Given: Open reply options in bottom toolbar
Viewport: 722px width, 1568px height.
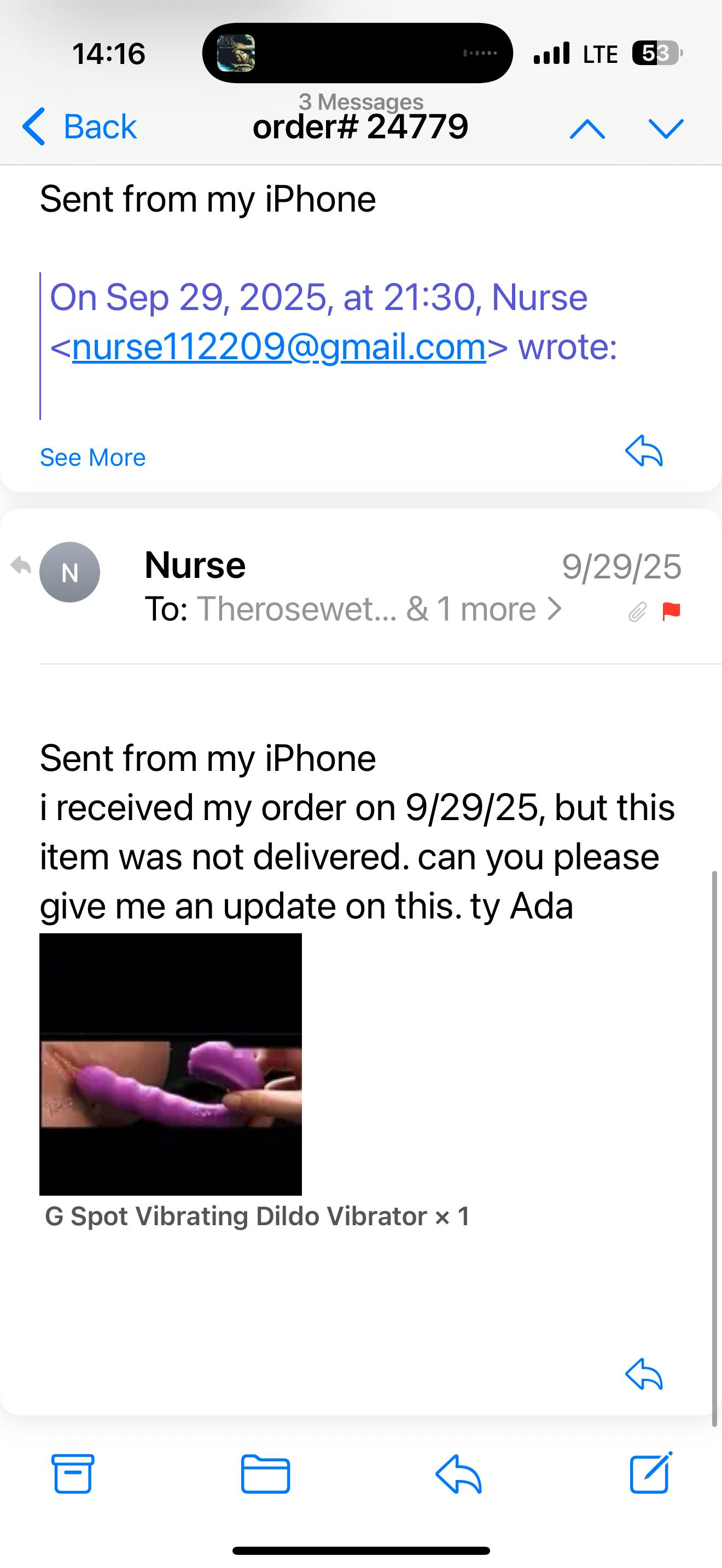Looking at the screenshot, I should click(458, 1473).
